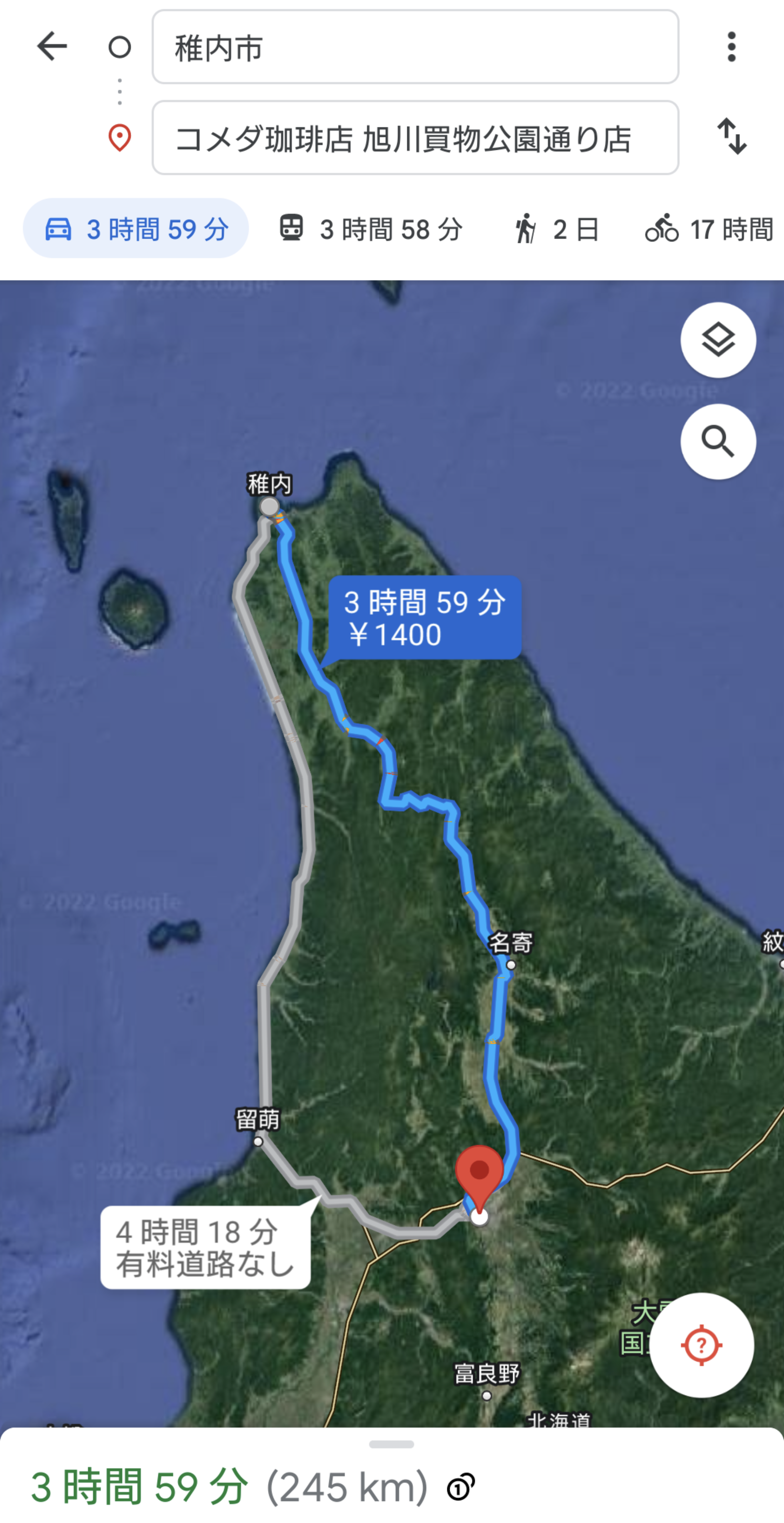Select the alternate route 4 時間 18 分
The width and height of the screenshot is (784, 1523).
pyautogui.click(x=205, y=1248)
